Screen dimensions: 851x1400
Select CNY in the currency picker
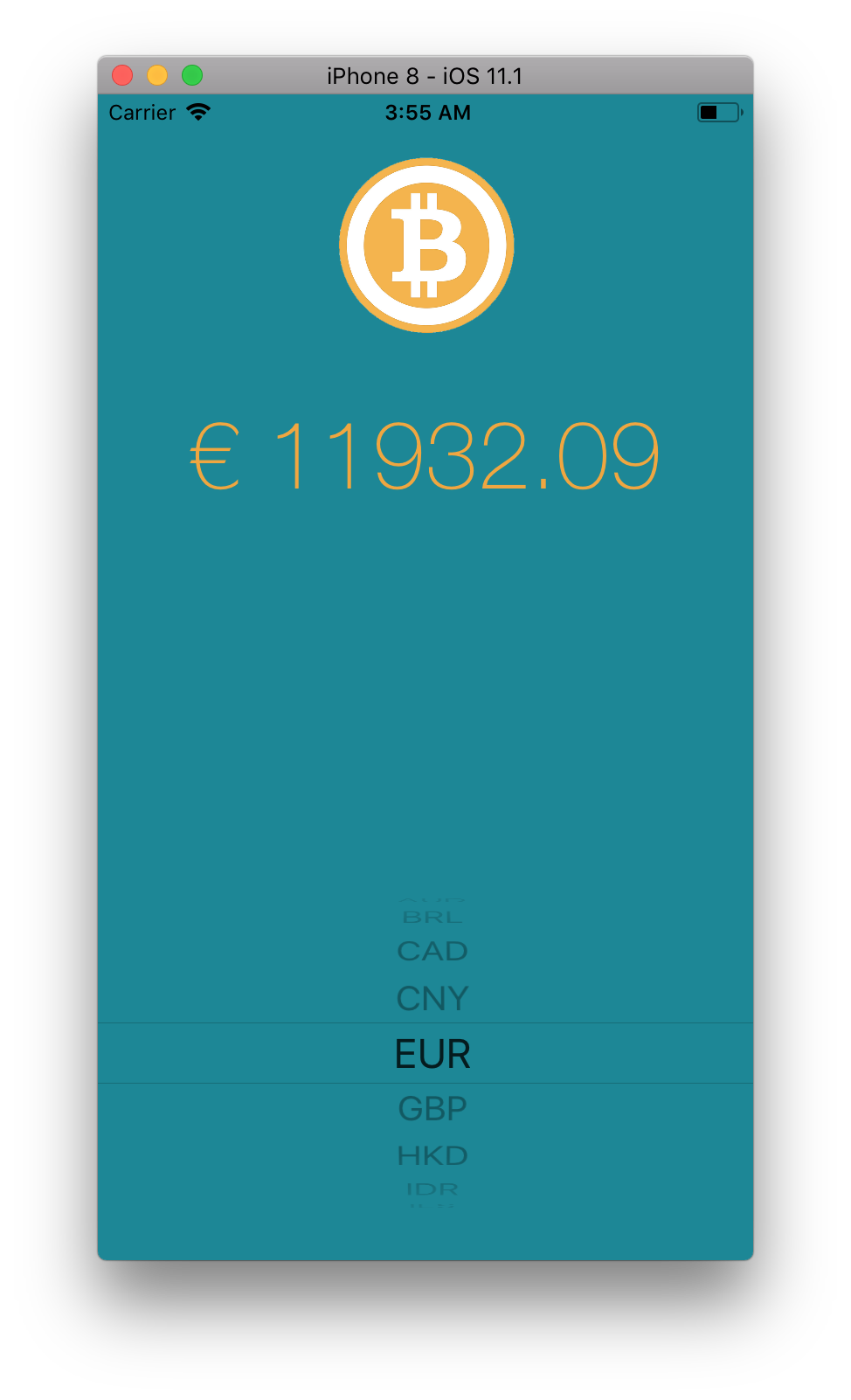pyautogui.click(x=432, y=998)
